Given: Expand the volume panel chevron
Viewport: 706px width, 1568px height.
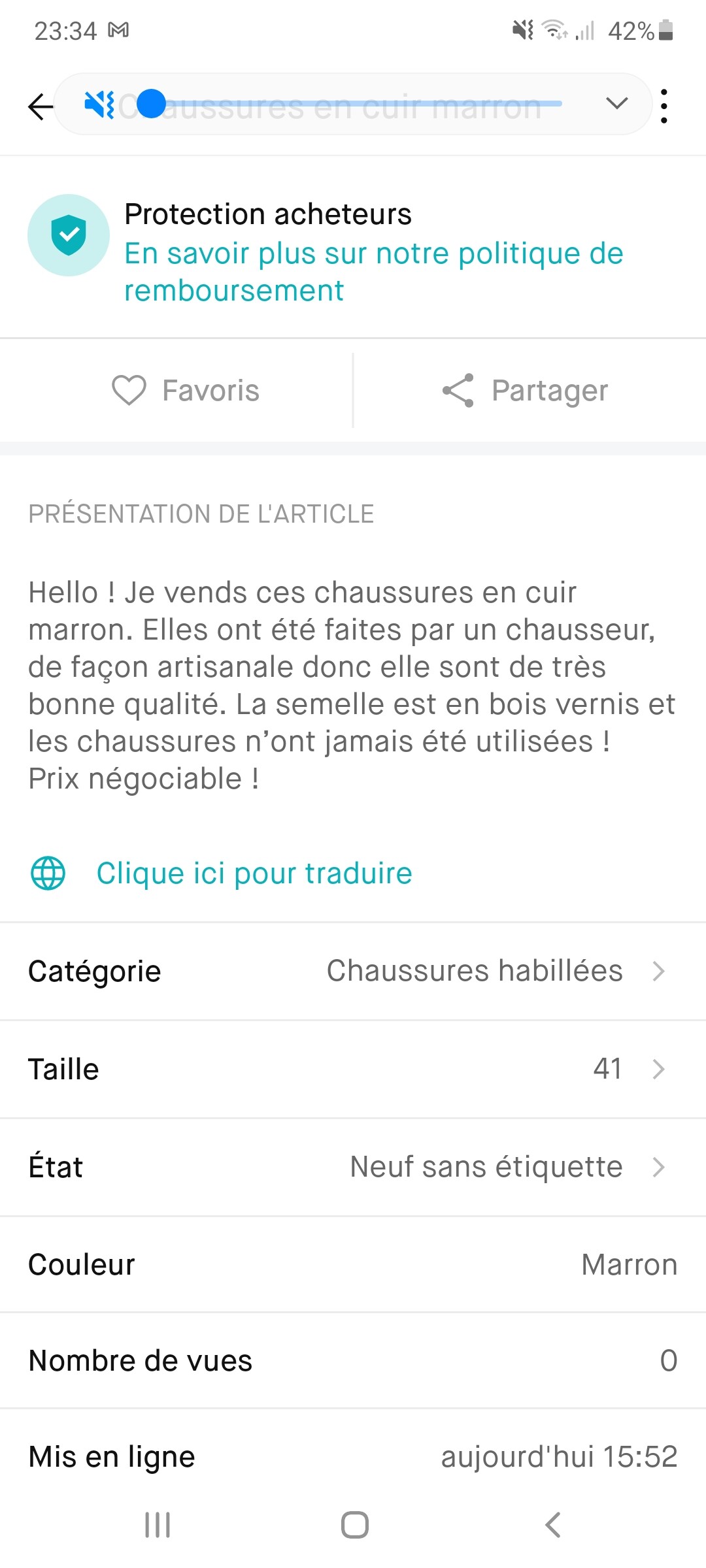Looking at the screenshot, I should (x=616, y=103).
